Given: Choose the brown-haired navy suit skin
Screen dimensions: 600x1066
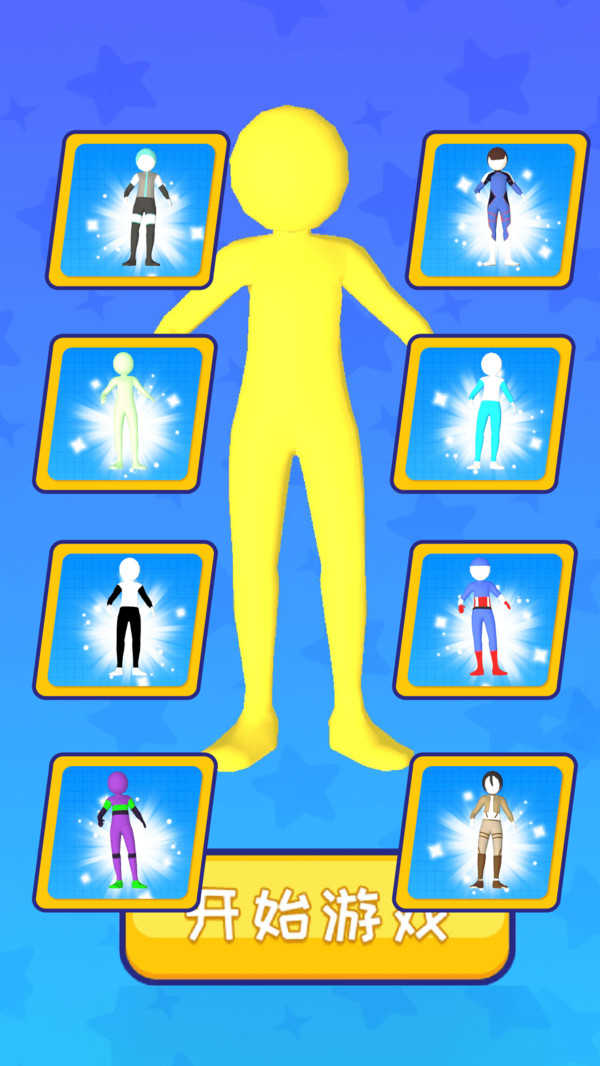Looking at the screenshot, I should point(497,210).
